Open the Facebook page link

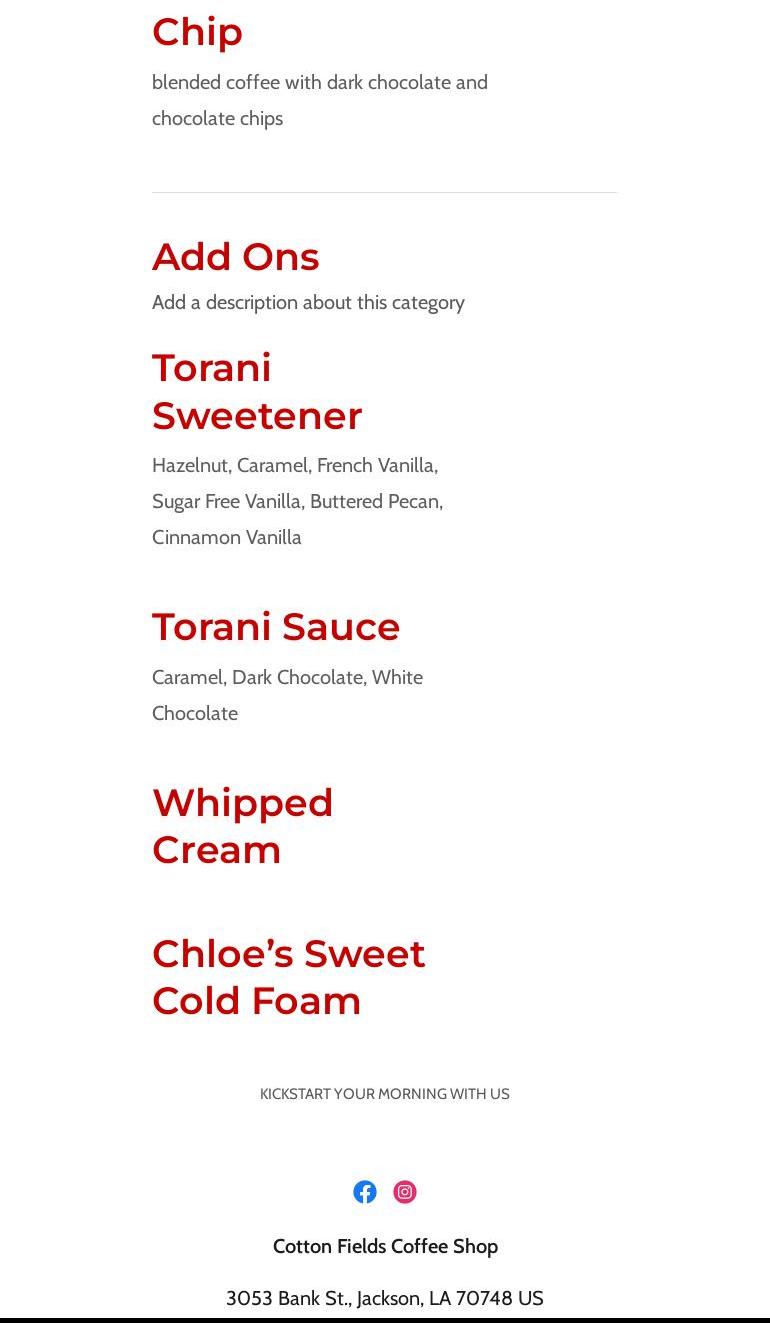click(x=365, y=1192)
